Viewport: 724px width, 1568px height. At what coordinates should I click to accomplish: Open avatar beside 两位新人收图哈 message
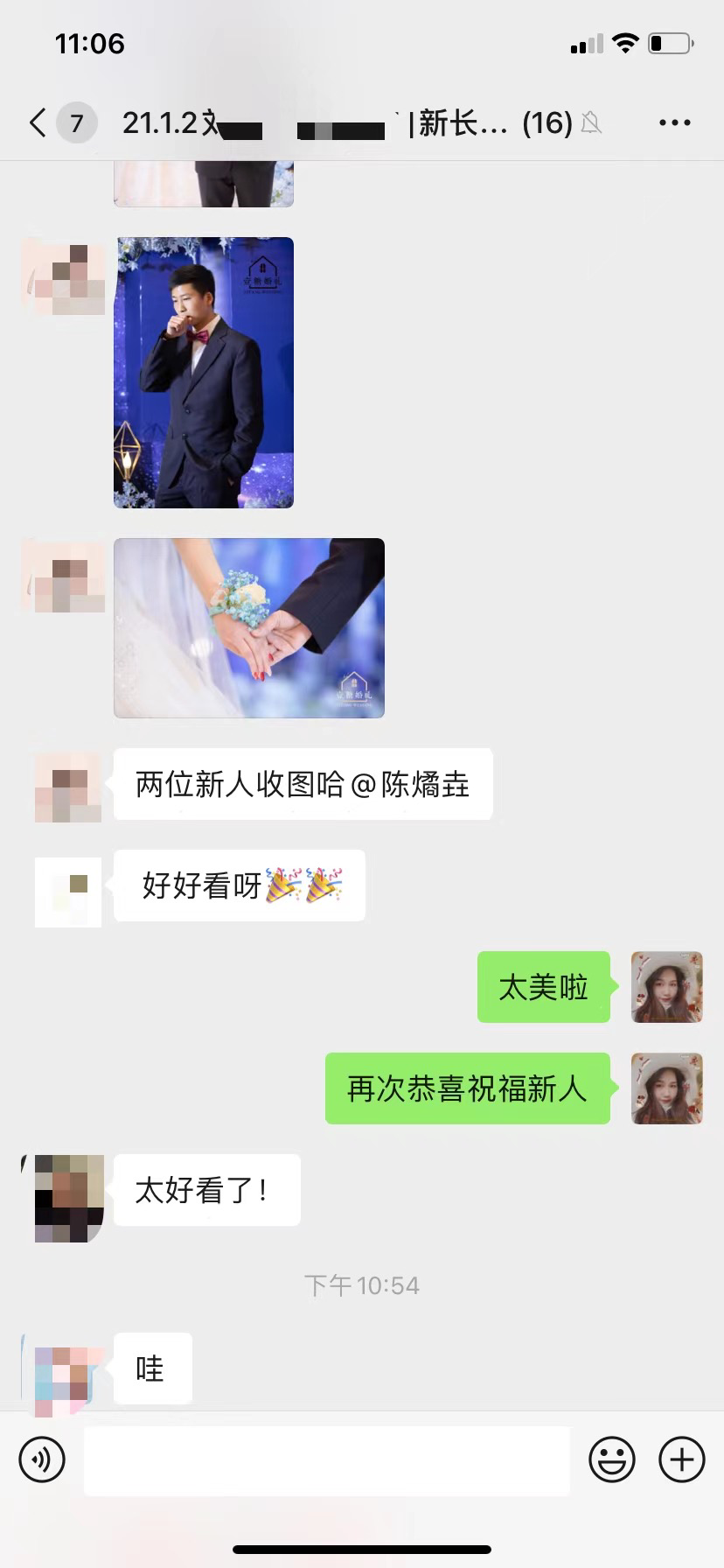click(x=68, y=787)
